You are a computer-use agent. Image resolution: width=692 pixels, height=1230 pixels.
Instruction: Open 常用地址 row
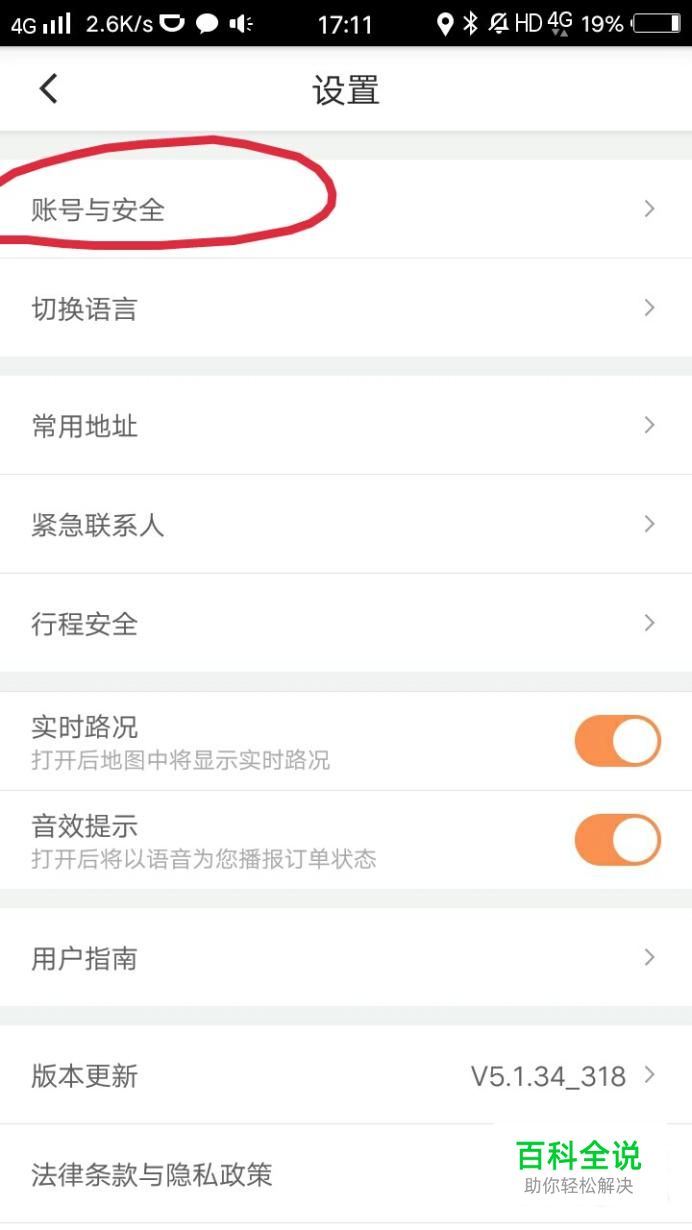[x=346, y=426]
